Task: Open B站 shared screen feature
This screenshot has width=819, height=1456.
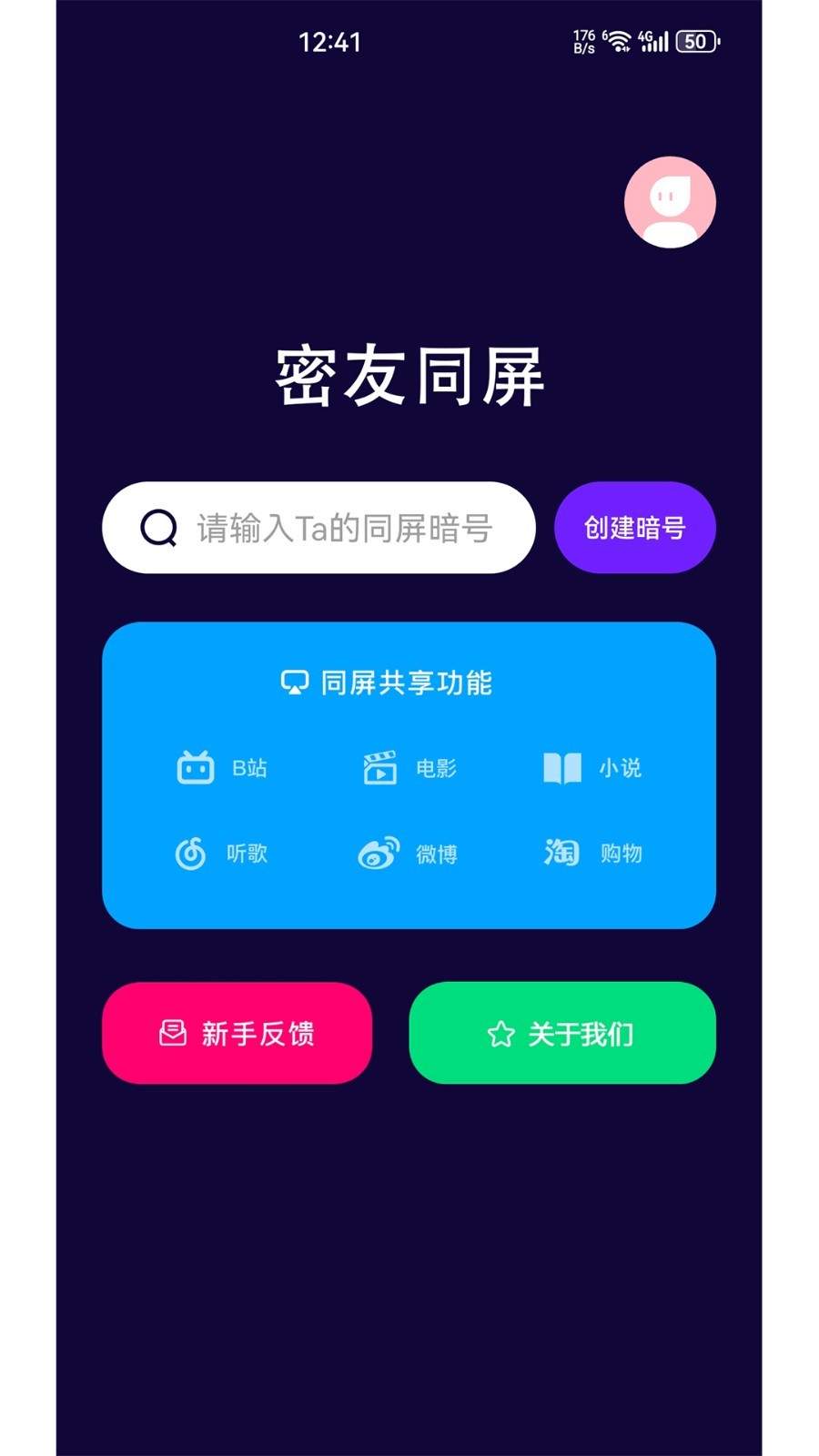Action: click(222, 768)
